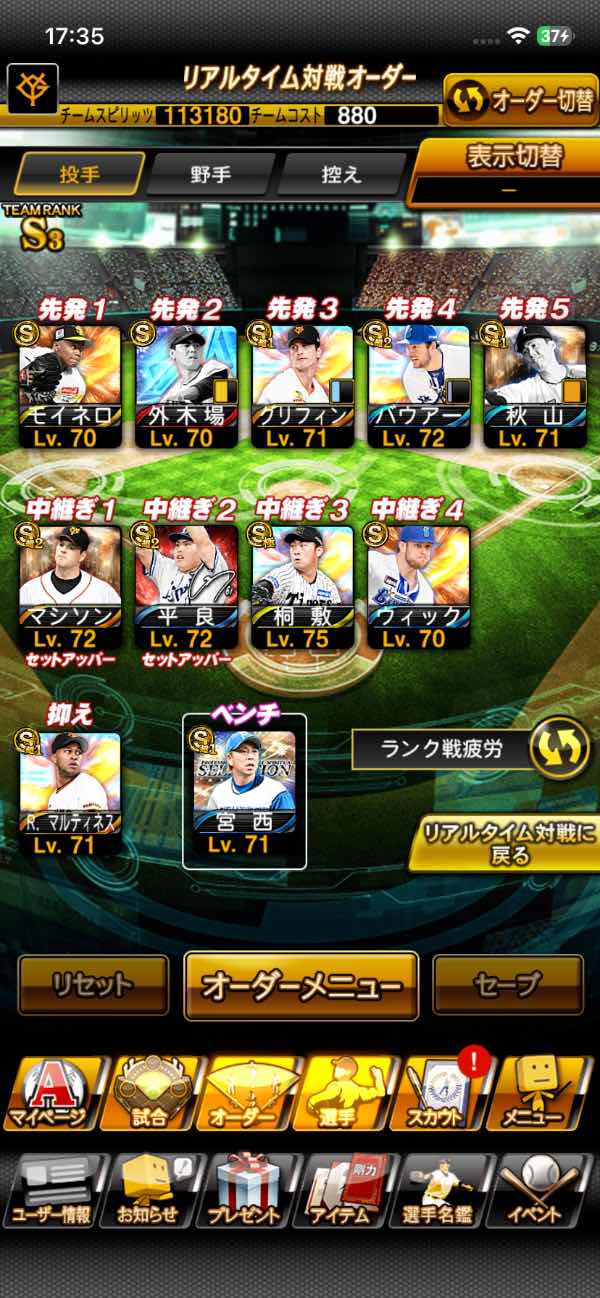Open the オーダーメニュー
This screenshot has width=600, height=1298.
301,985
